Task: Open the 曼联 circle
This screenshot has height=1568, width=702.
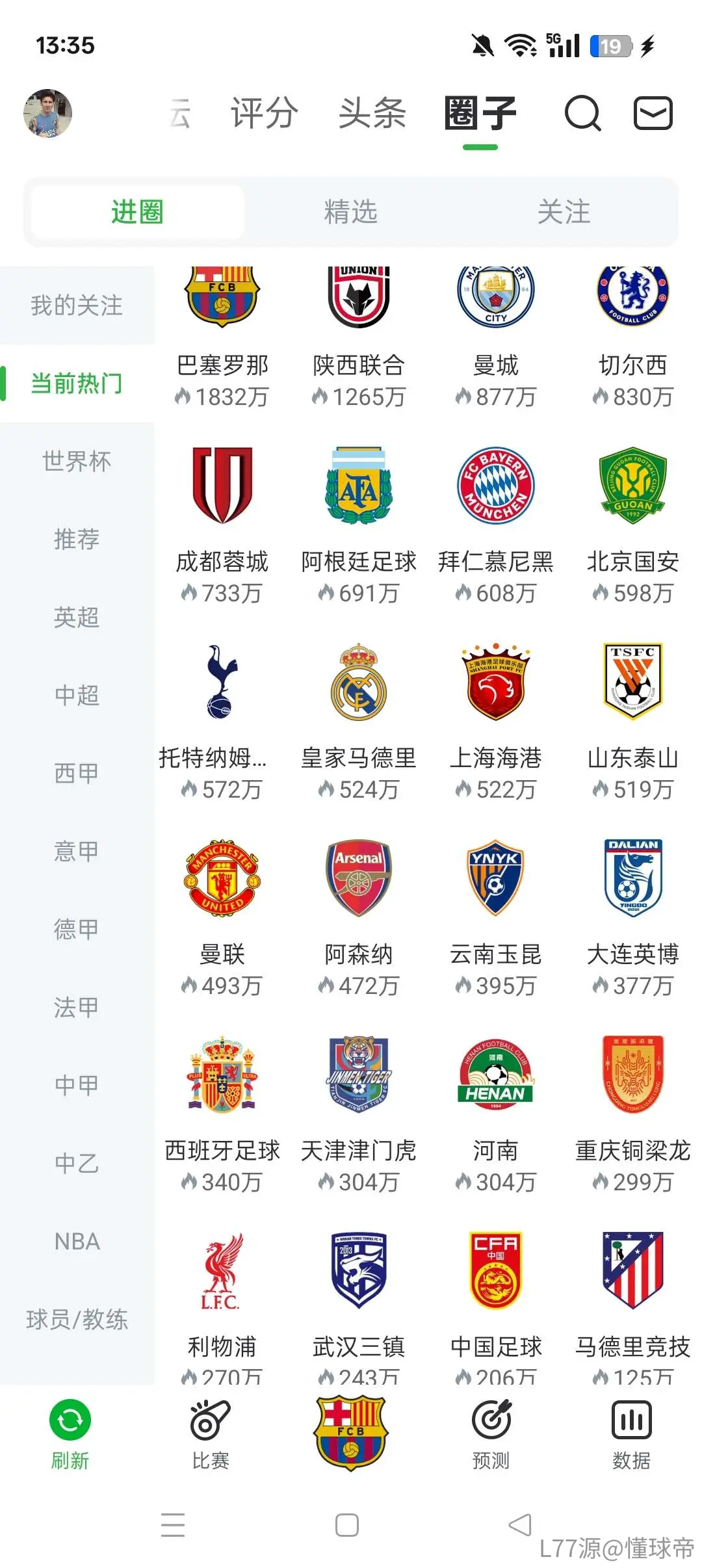Action: click(x=222, y=918)
